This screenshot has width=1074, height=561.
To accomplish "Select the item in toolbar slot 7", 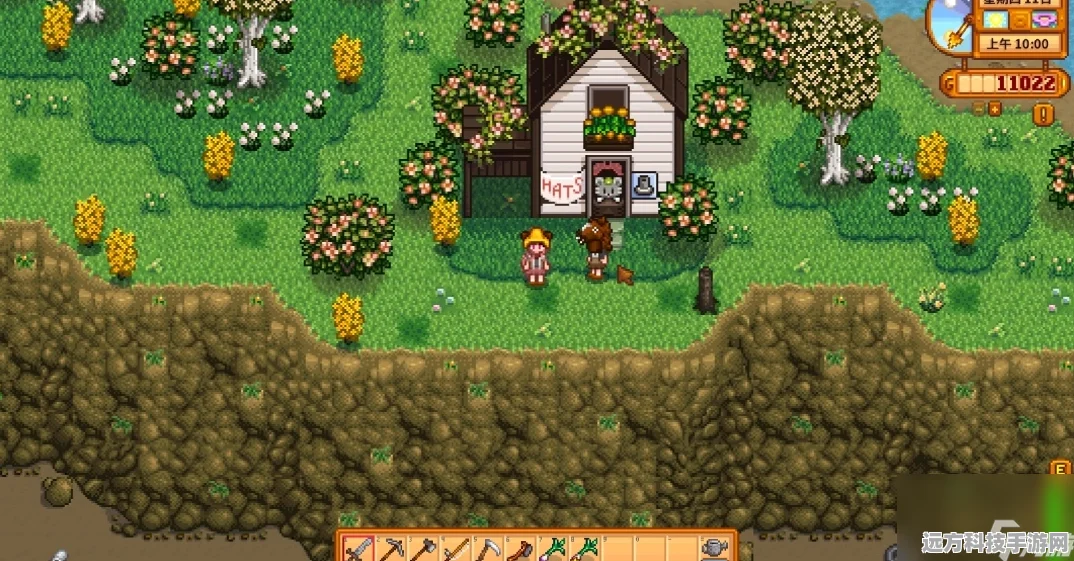I will [x=554, y=548].
